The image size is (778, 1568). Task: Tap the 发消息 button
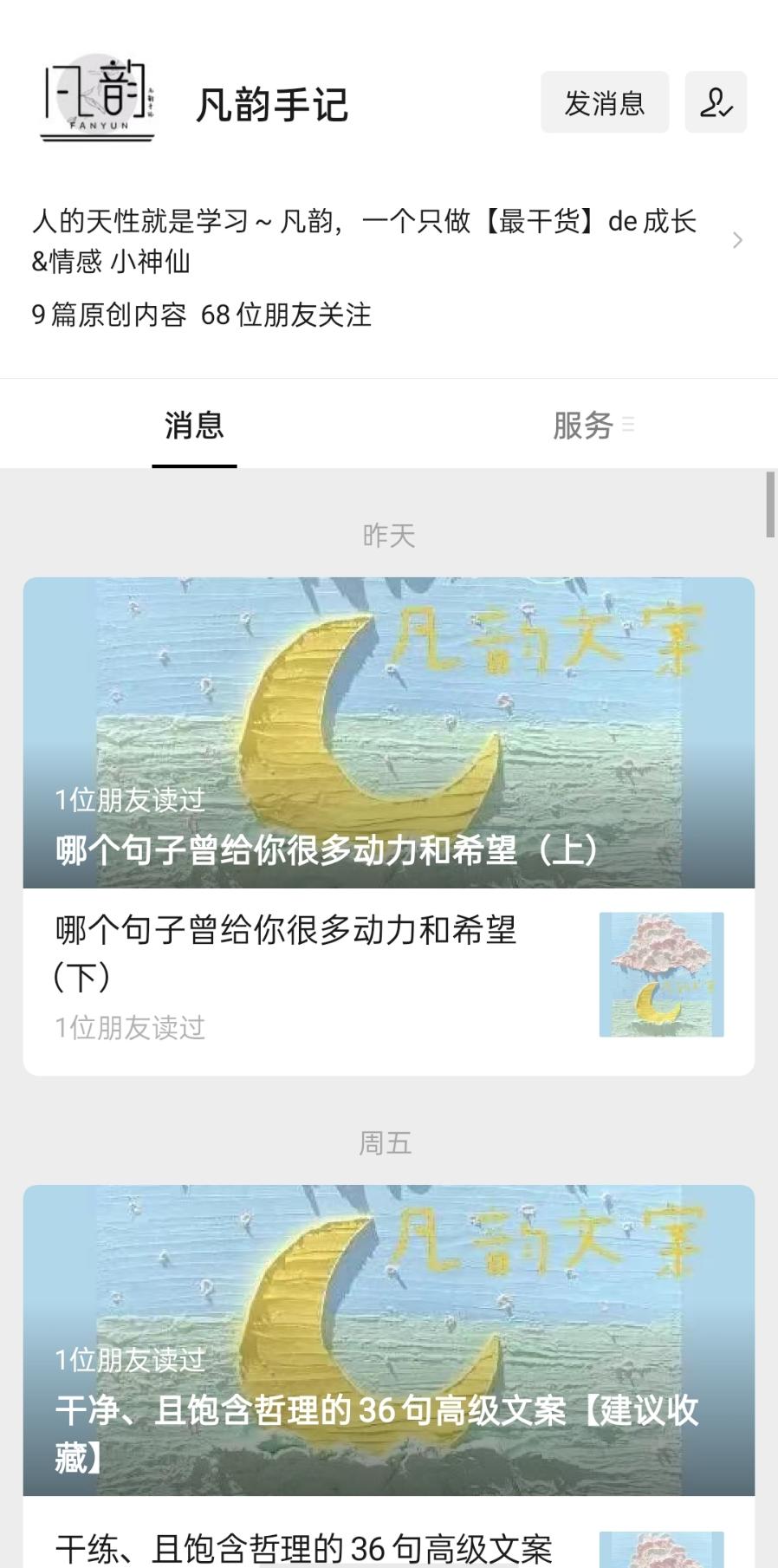(x=604, y=102)
